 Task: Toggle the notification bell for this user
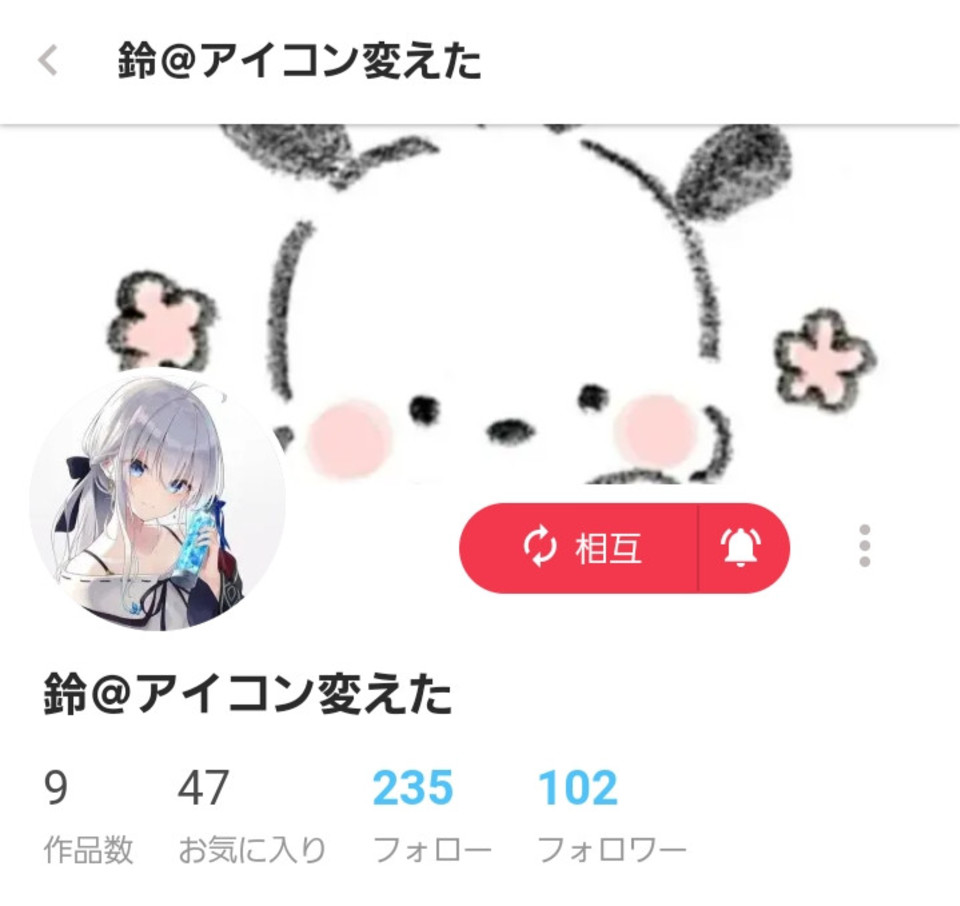[x=741, y=548]
